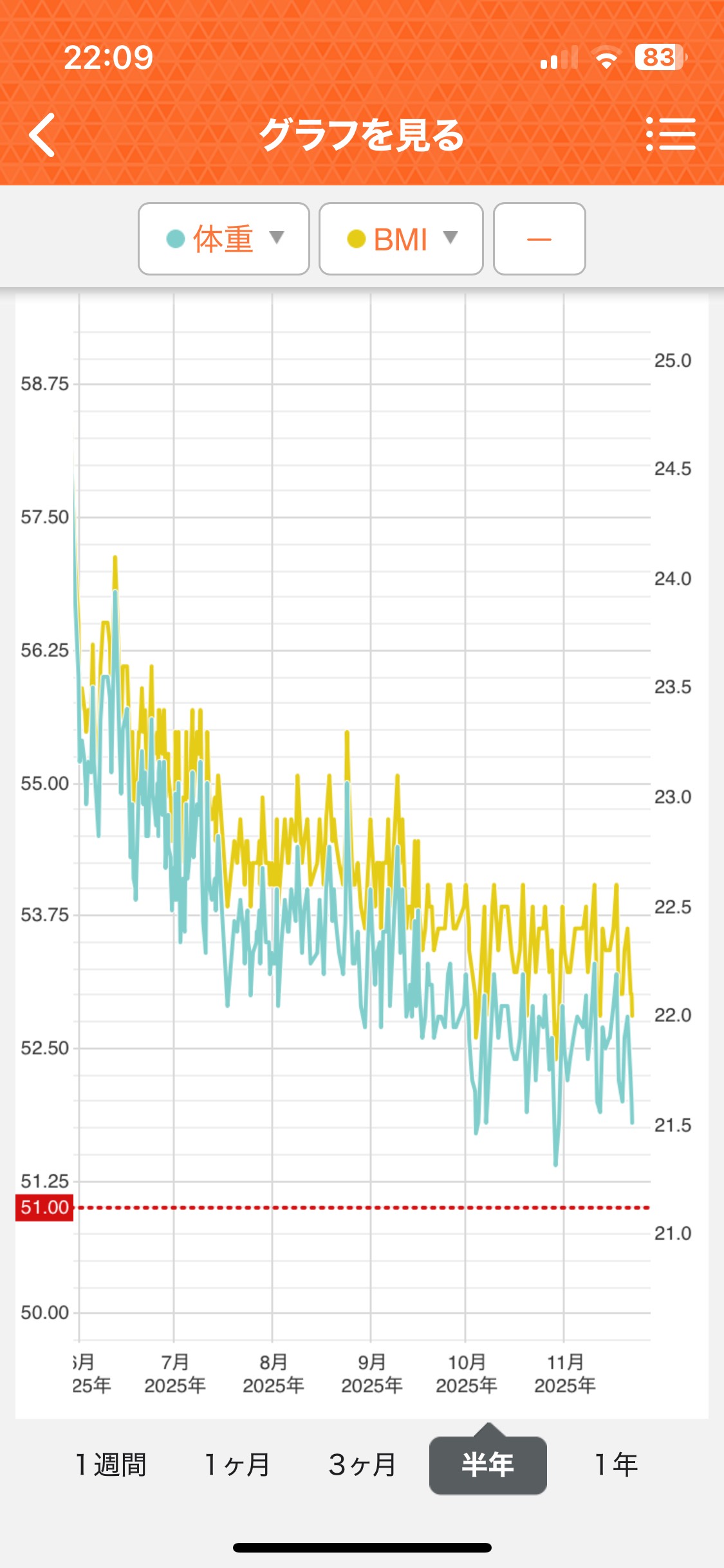Image resolution: width=724 pixels, height=1568 pixels.
Task: Open the list menu icon
Action: [671, 134]
